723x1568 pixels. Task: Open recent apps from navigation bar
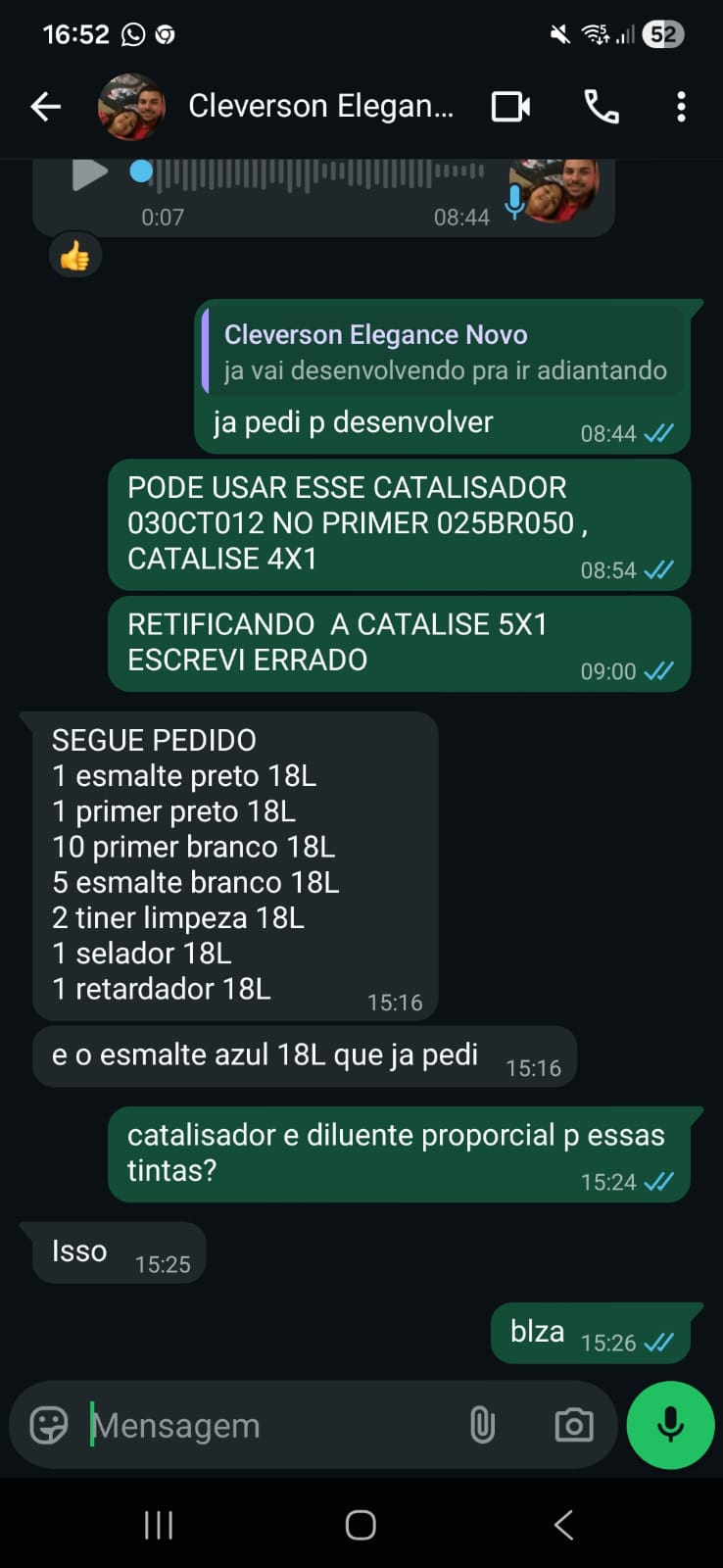(159, 1525)
